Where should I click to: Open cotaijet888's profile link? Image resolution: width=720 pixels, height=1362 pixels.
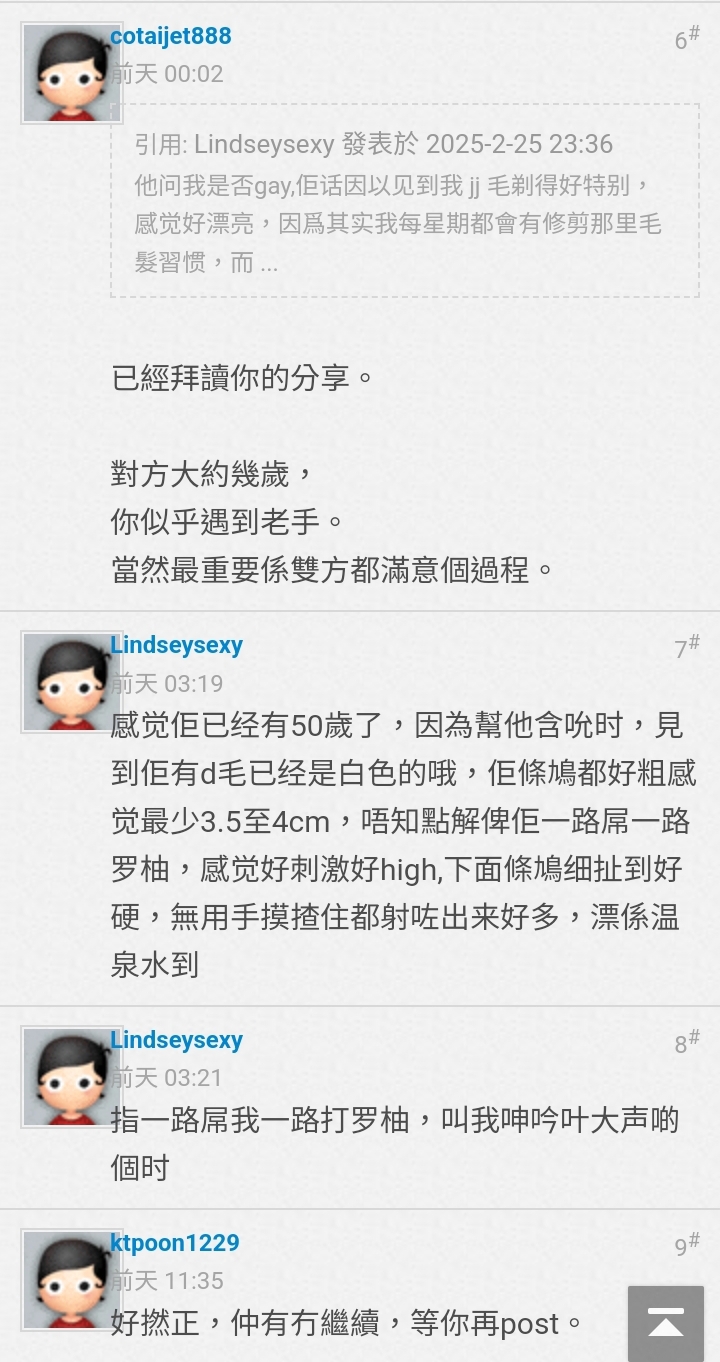[171, 36]
